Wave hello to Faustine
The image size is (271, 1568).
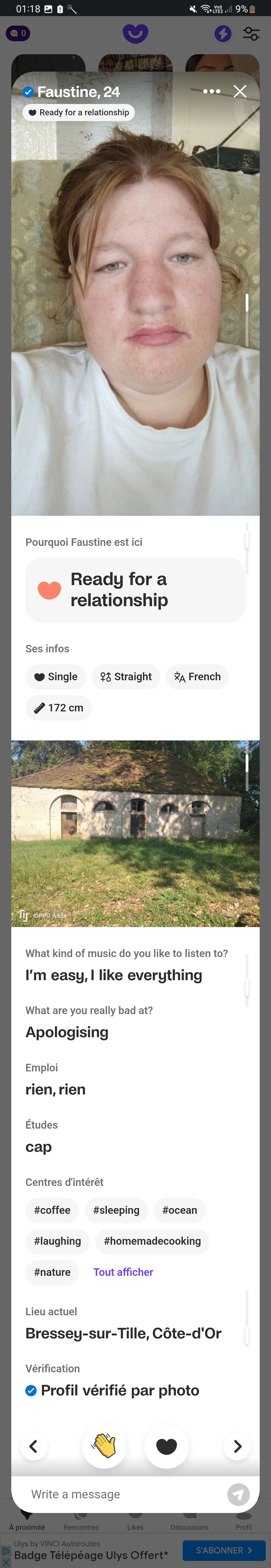(105, 1446)
